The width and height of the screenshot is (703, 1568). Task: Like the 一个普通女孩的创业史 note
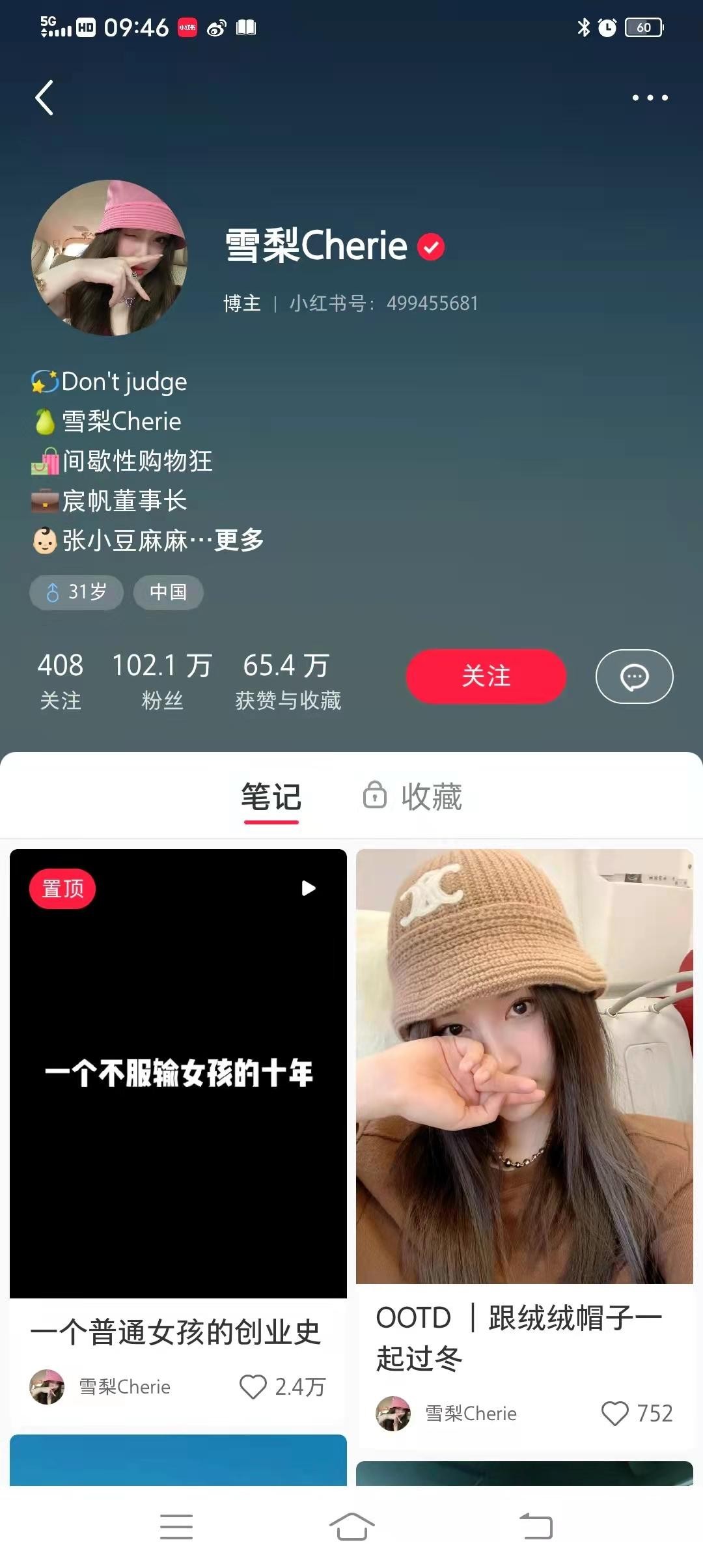pos(253,1387)
